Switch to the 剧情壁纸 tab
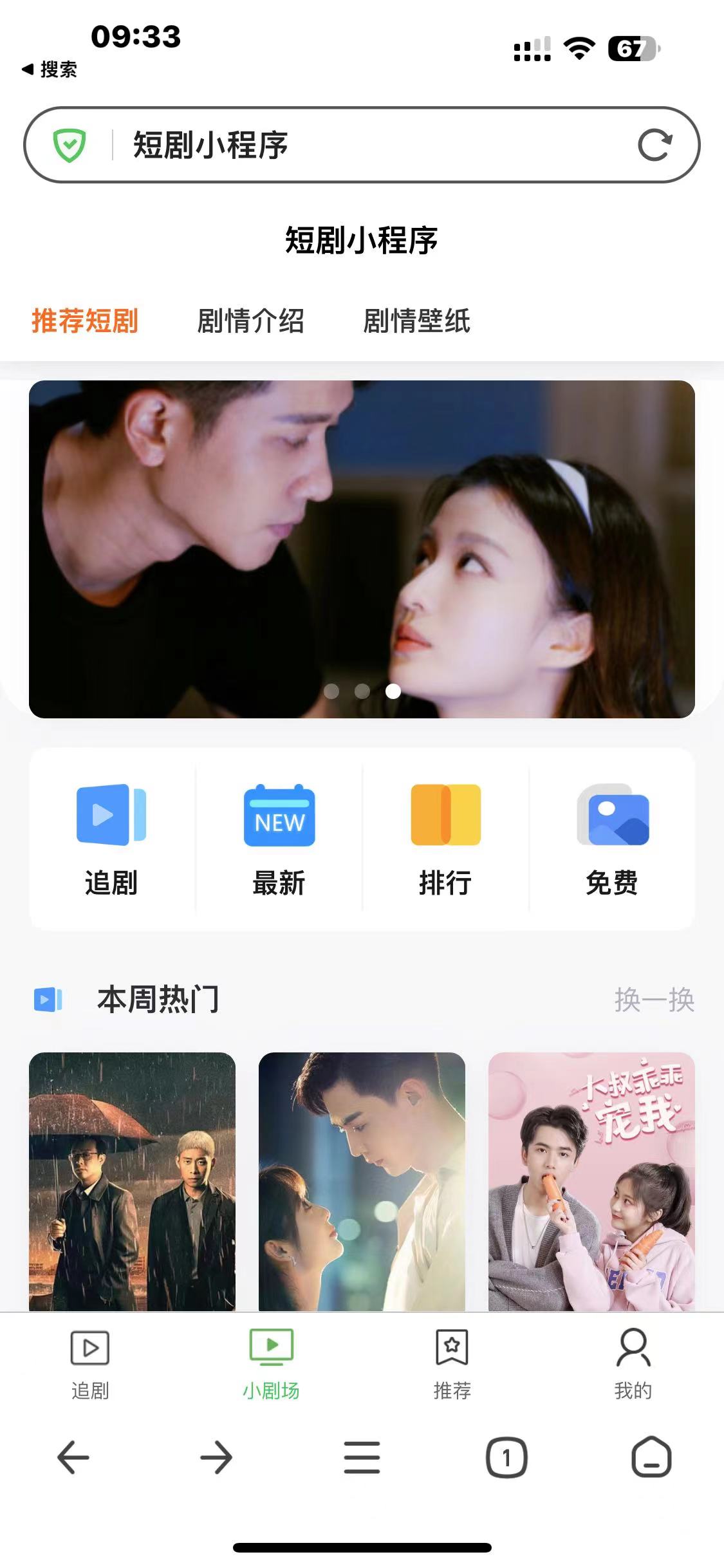 [x=416, y=321]
